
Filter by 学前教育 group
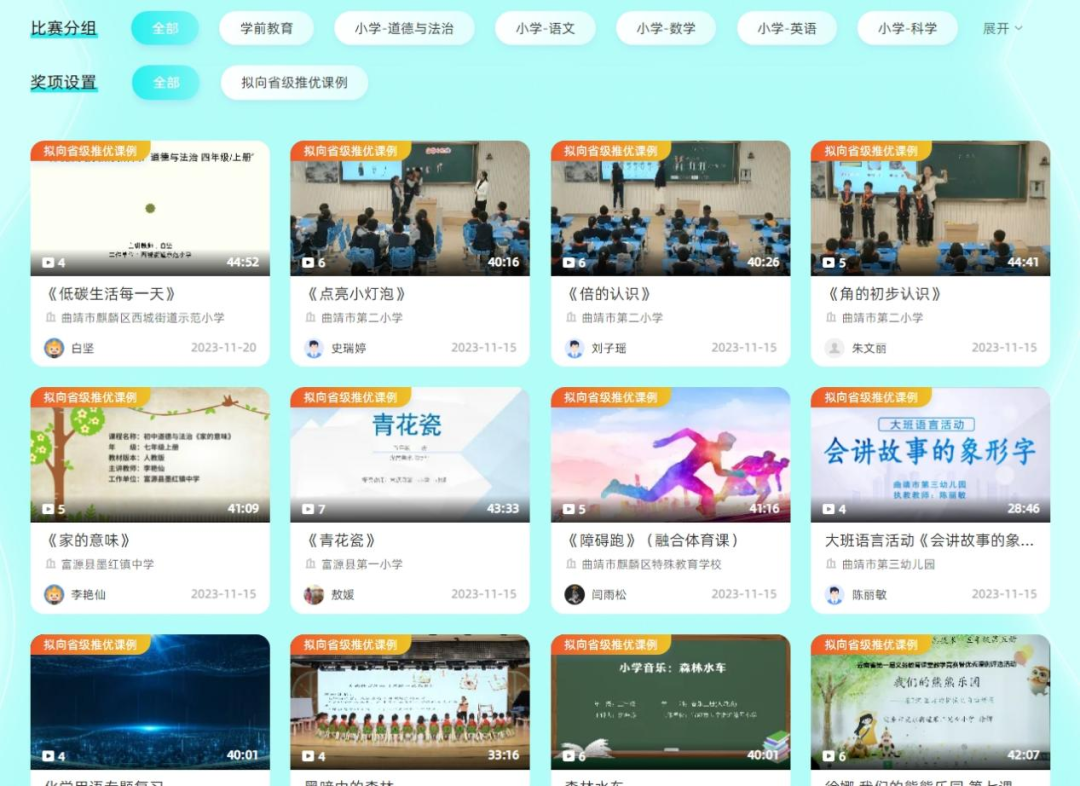pyautogui.click(x=266, y=28)
